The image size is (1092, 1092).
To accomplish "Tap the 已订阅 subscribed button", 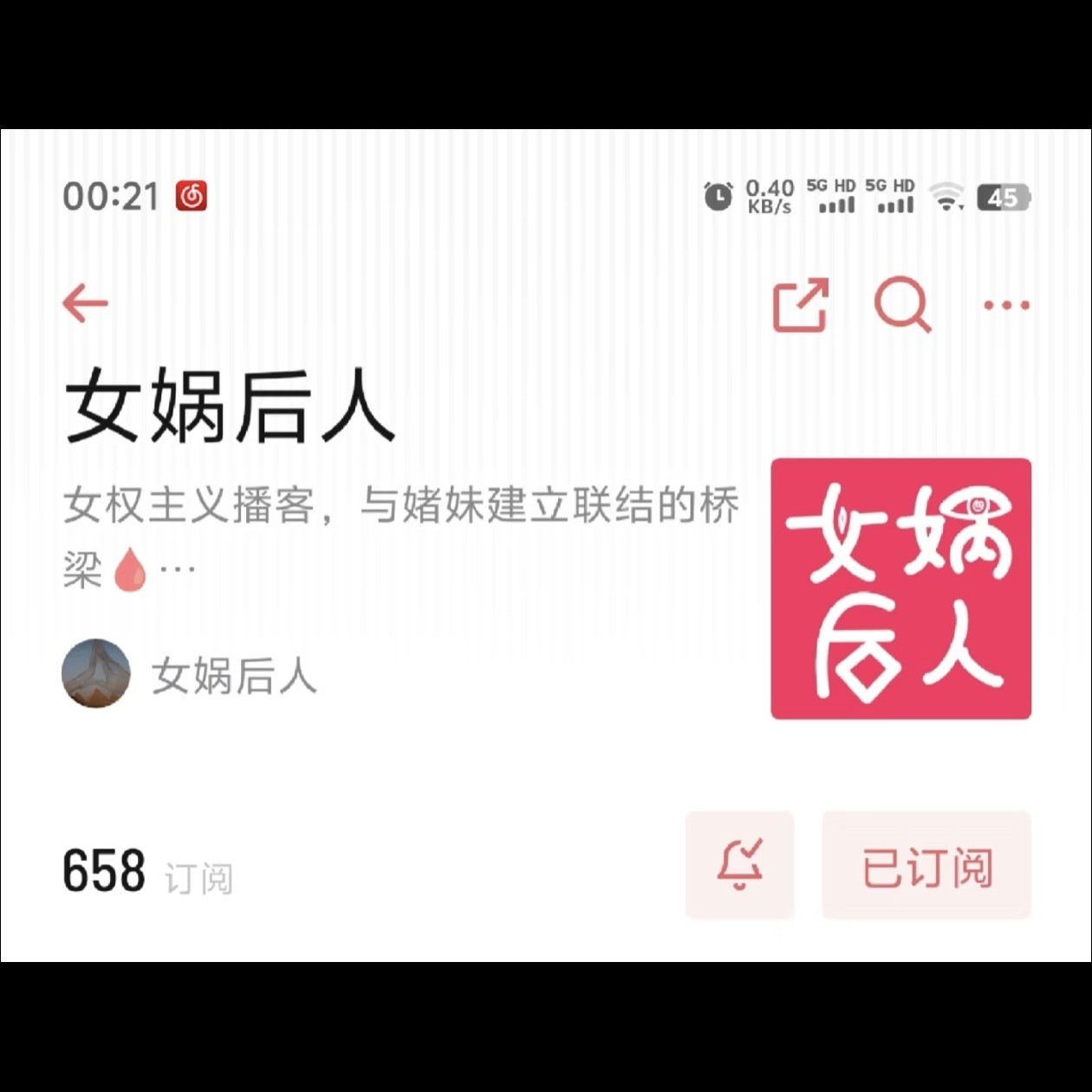I will [926, 865].
